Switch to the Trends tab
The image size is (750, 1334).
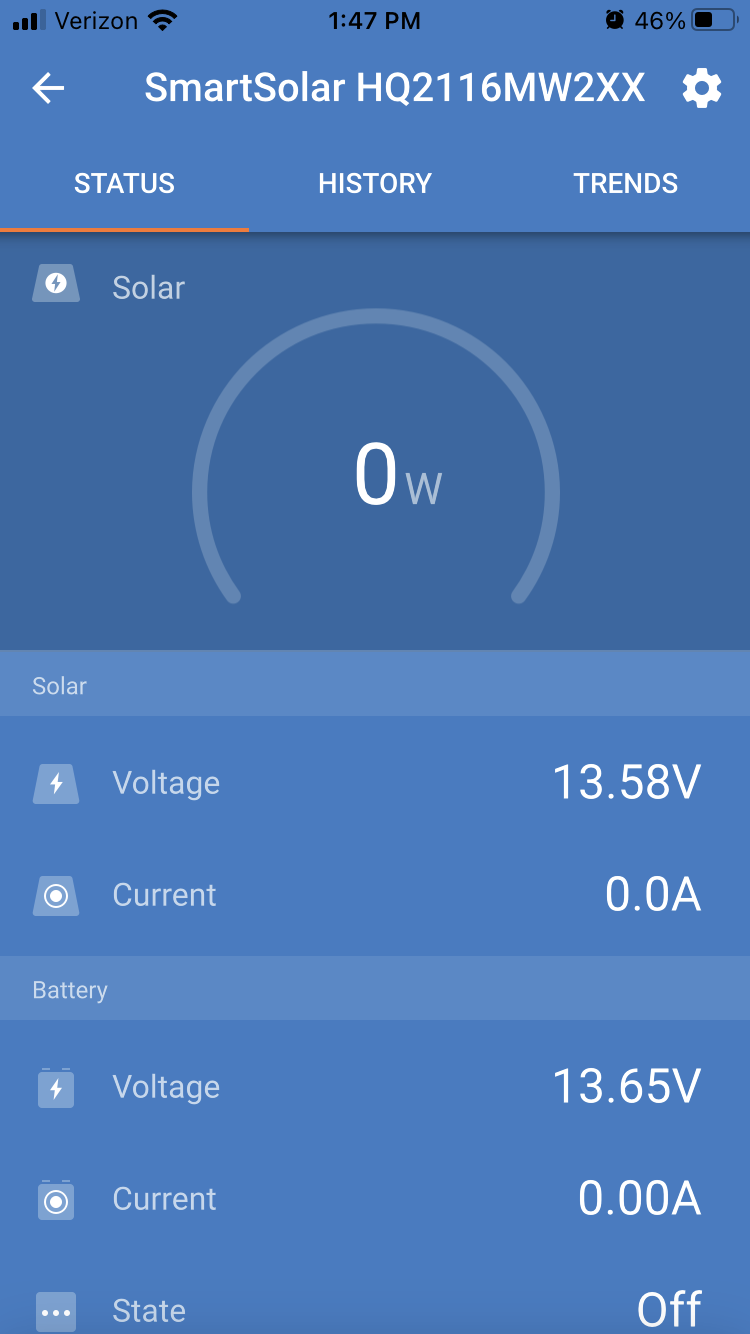click(x=626, y=184)
